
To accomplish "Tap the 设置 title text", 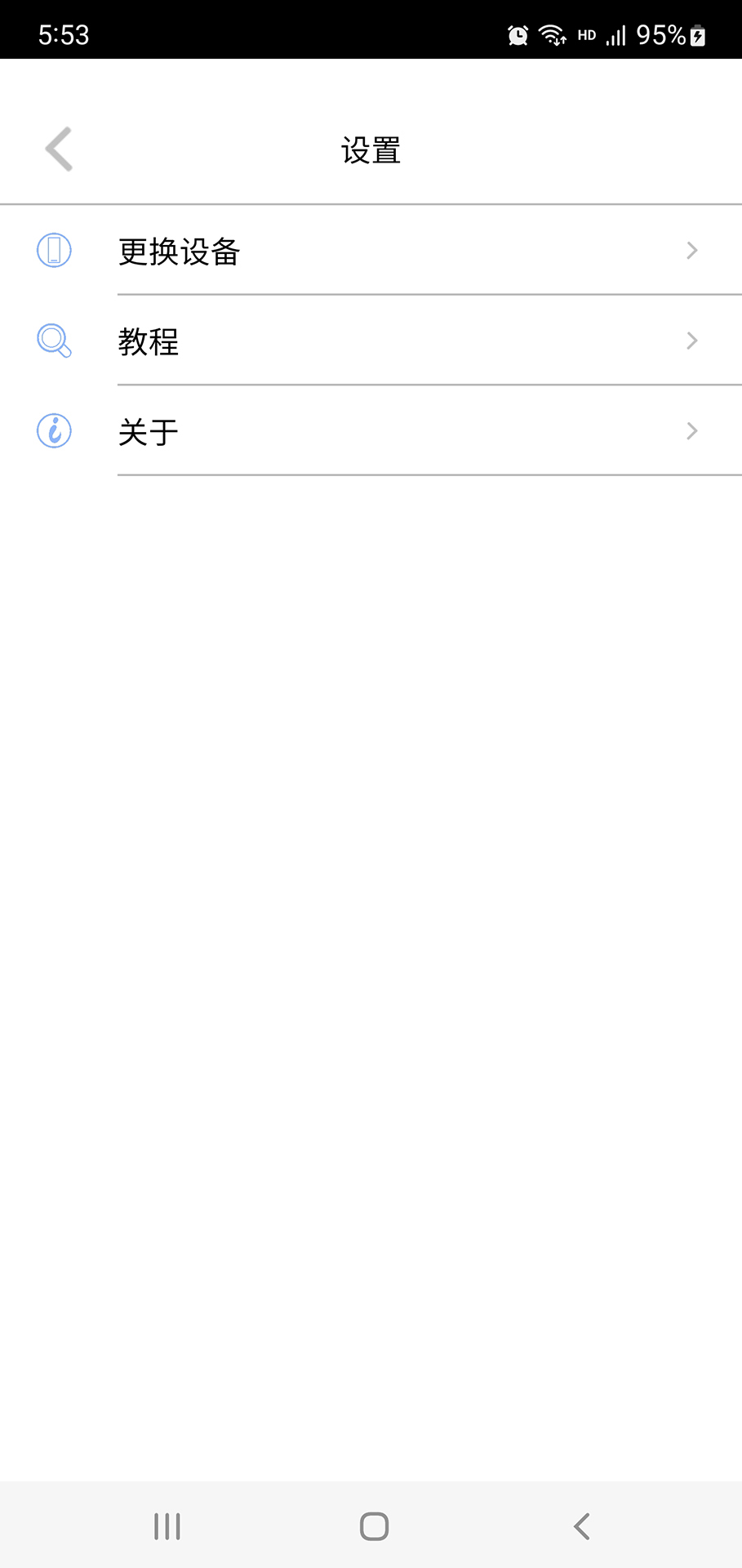I will coord(371,149).
